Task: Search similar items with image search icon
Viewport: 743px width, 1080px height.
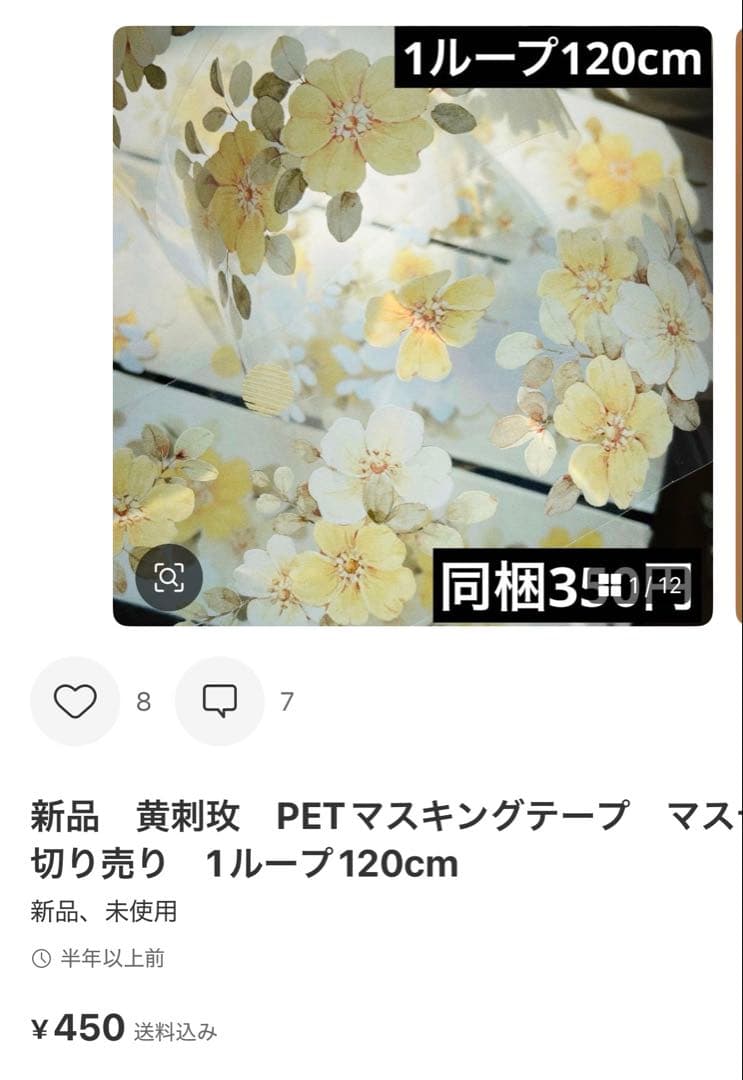Action: pos(169,577)
